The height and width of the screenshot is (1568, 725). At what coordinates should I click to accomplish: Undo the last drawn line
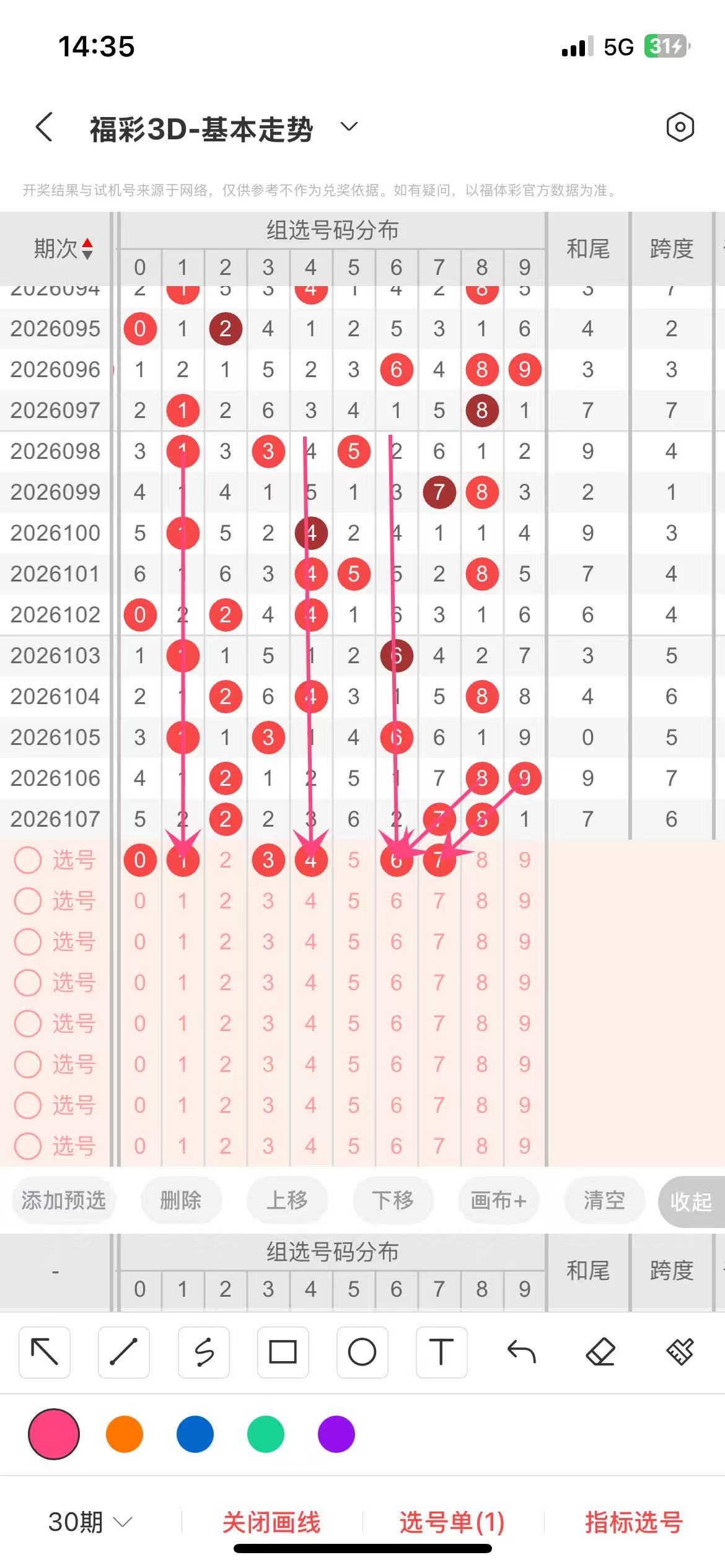(521, 1351)
